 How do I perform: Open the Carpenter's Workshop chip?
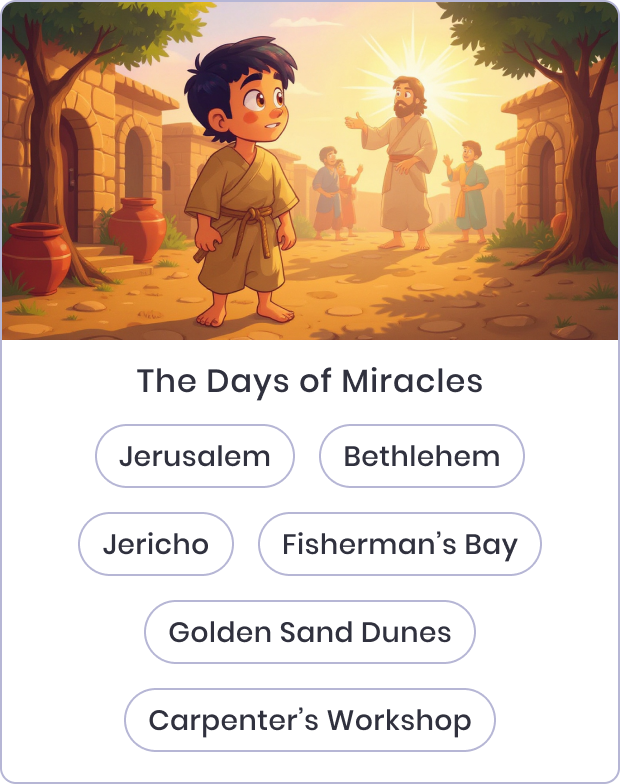tap(310, 720)
